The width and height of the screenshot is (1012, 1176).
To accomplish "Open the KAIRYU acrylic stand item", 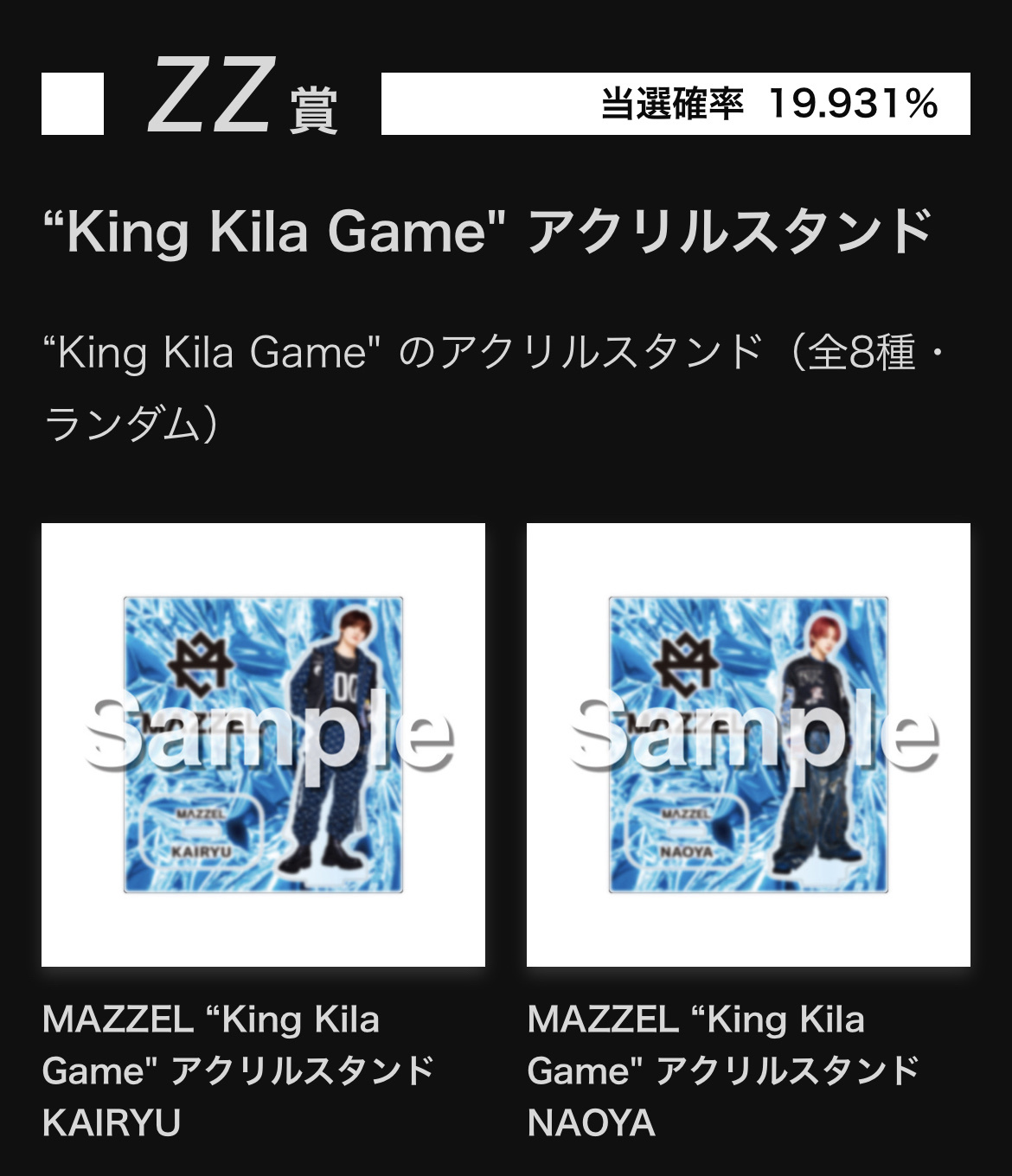I will (x=263, y=745).
